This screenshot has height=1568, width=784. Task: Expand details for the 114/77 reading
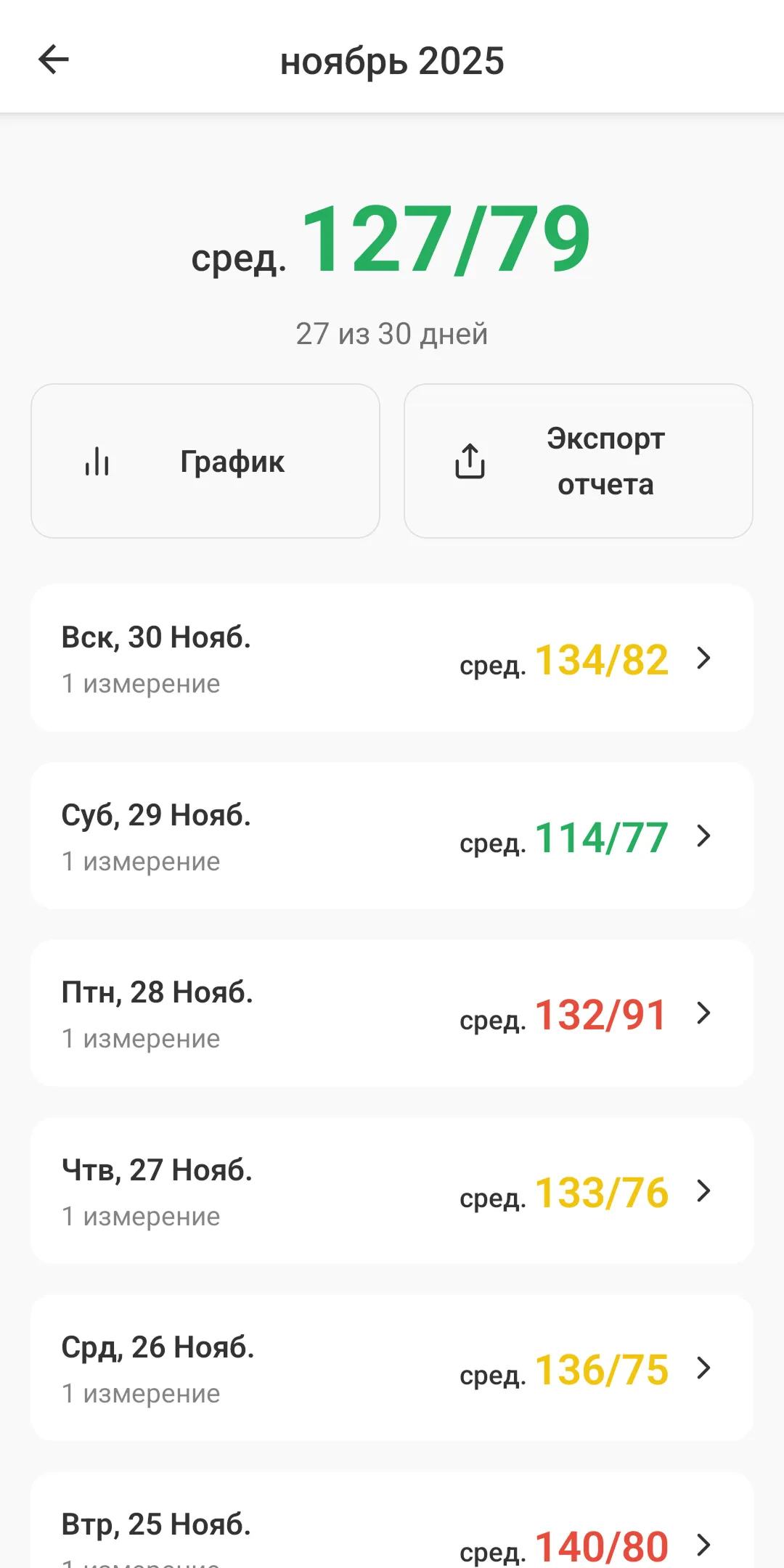click(600, 836)
